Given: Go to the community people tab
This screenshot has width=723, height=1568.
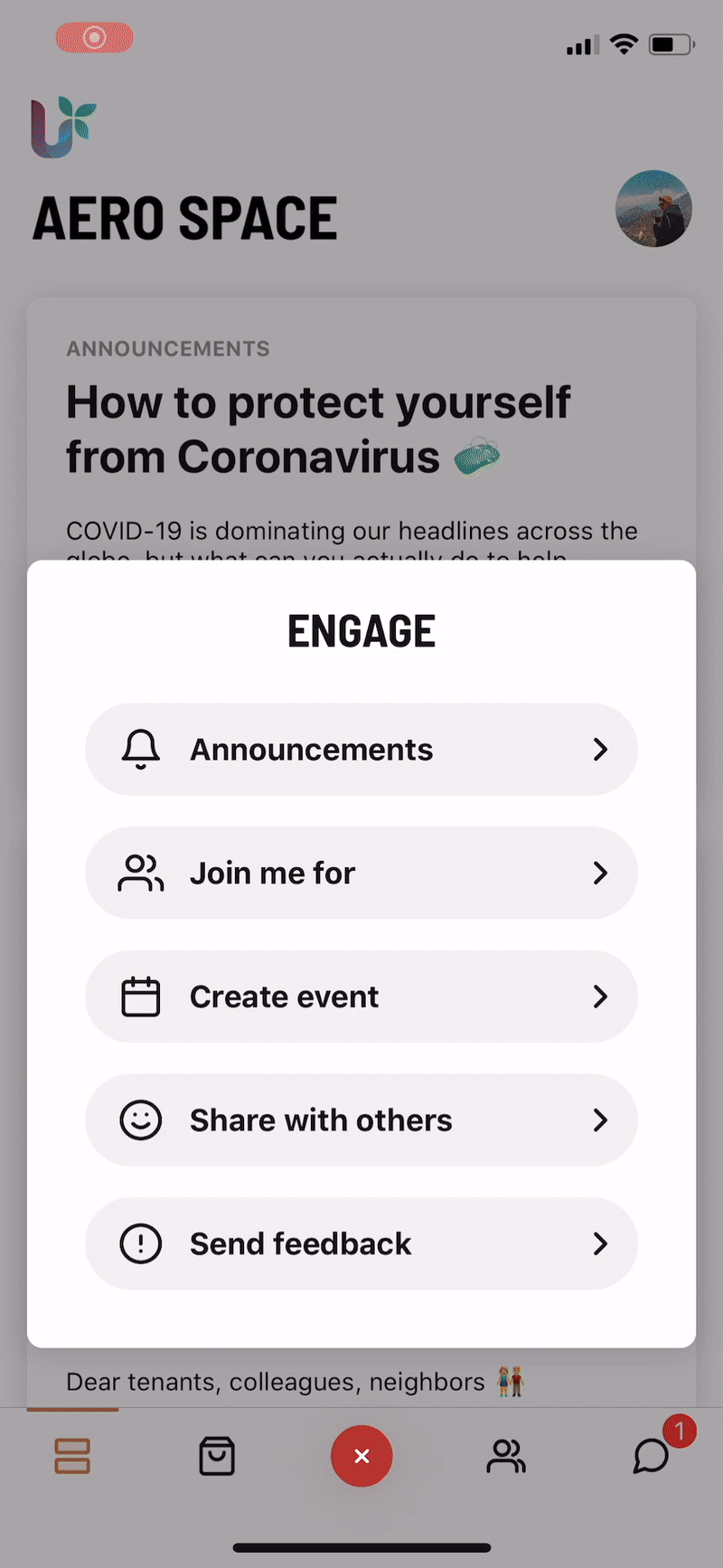Looking at the screenshot, I should coord(506,1456).
